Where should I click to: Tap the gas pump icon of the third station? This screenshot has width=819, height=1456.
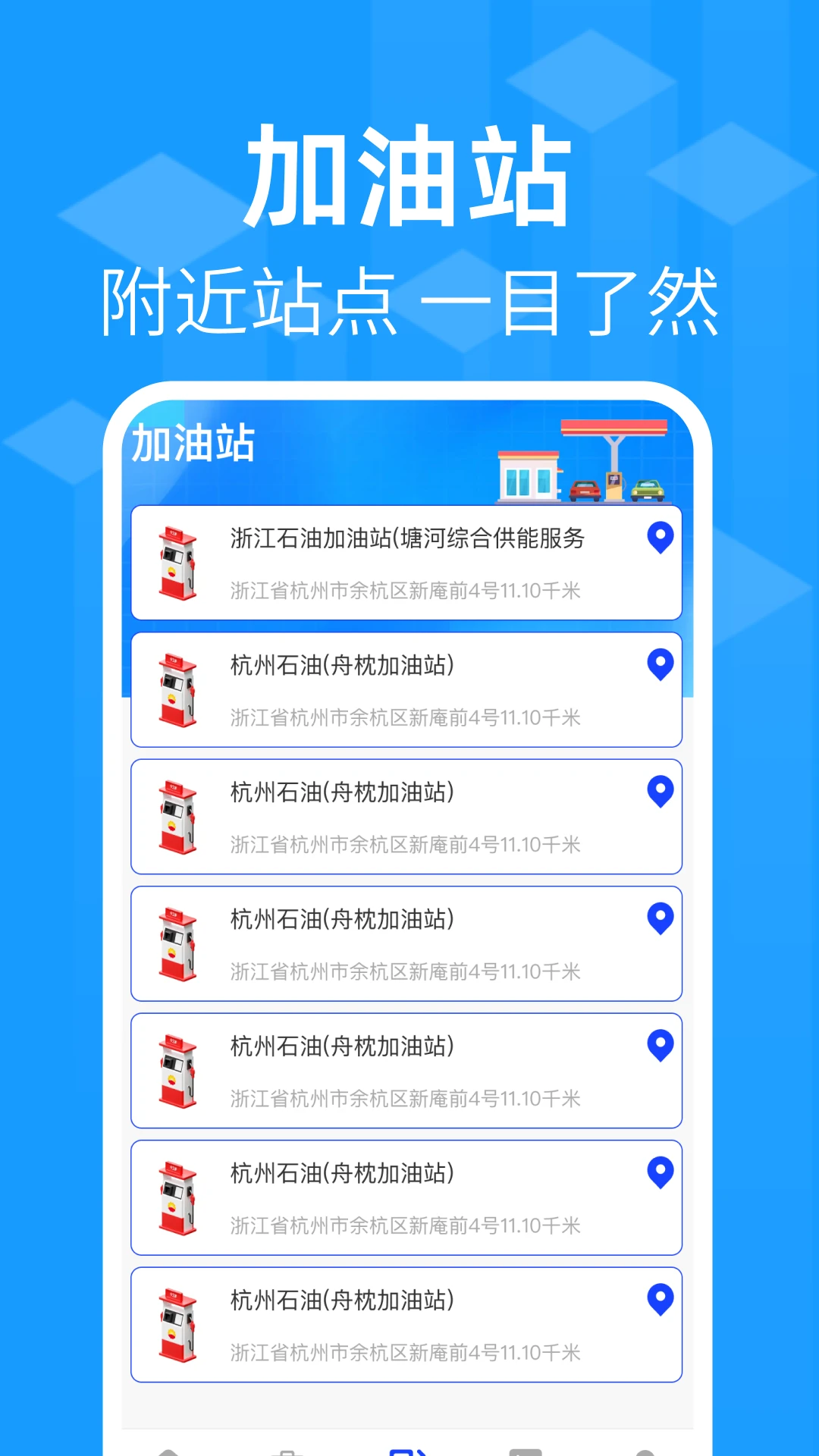click(176, 817)
